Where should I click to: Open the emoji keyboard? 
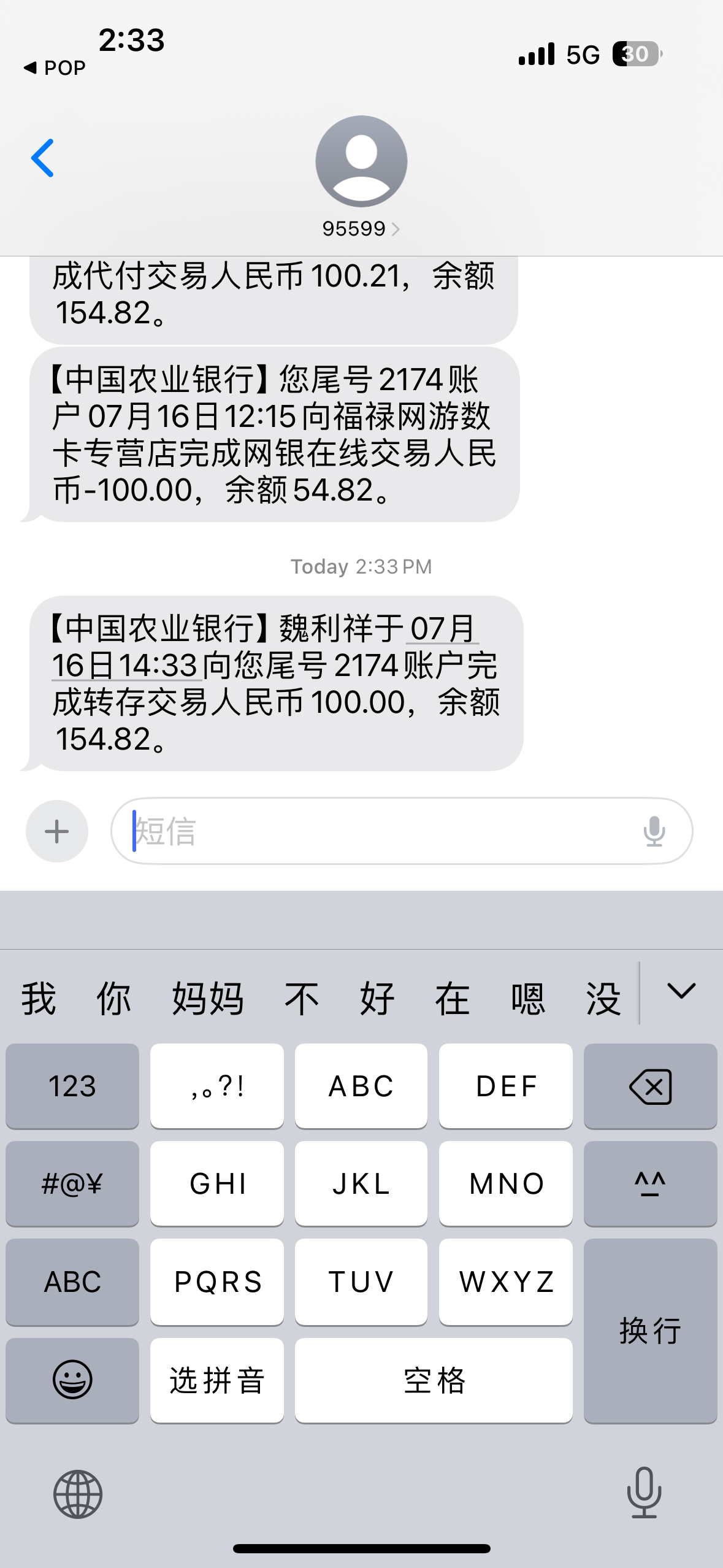coord(72,1380)
